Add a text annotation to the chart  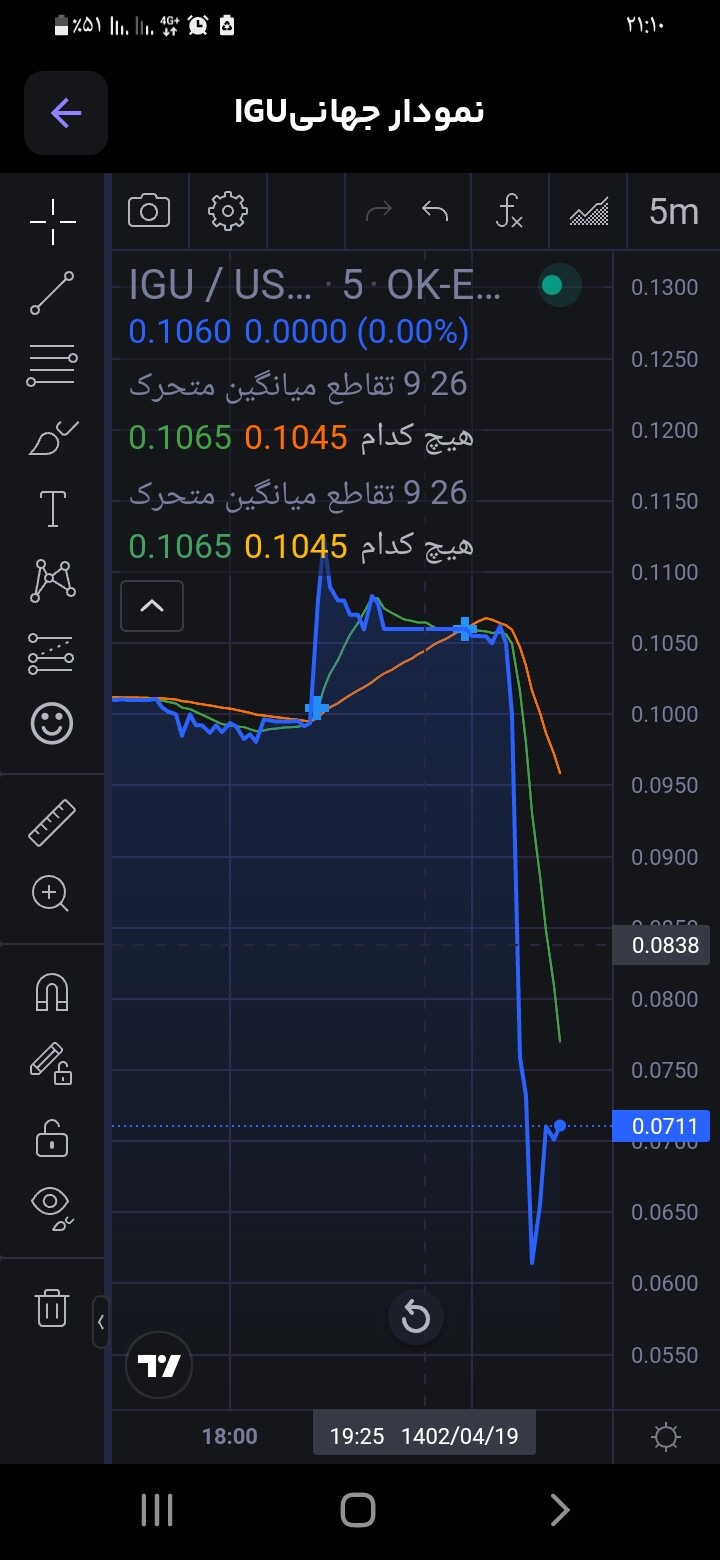52,508
